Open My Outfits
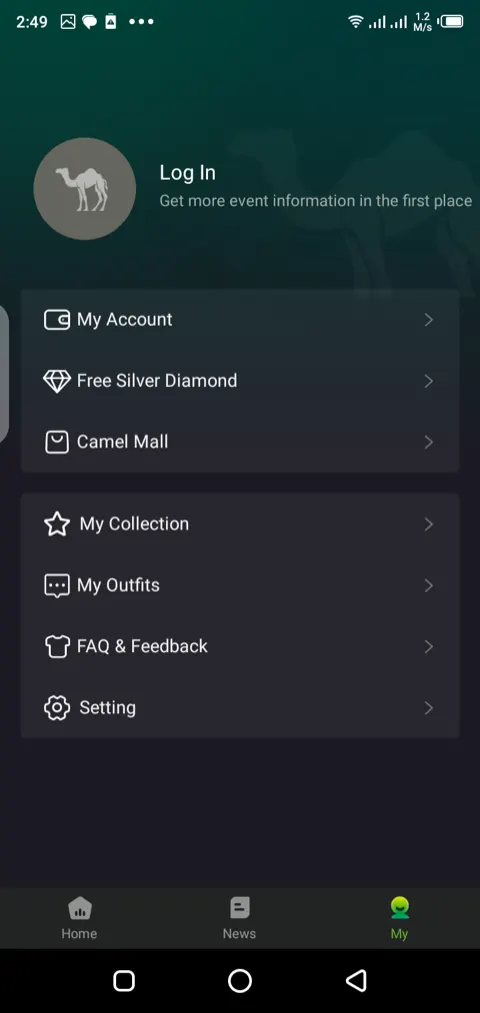Viewport: 480px width, 1013px height. [x=240, y=585]
